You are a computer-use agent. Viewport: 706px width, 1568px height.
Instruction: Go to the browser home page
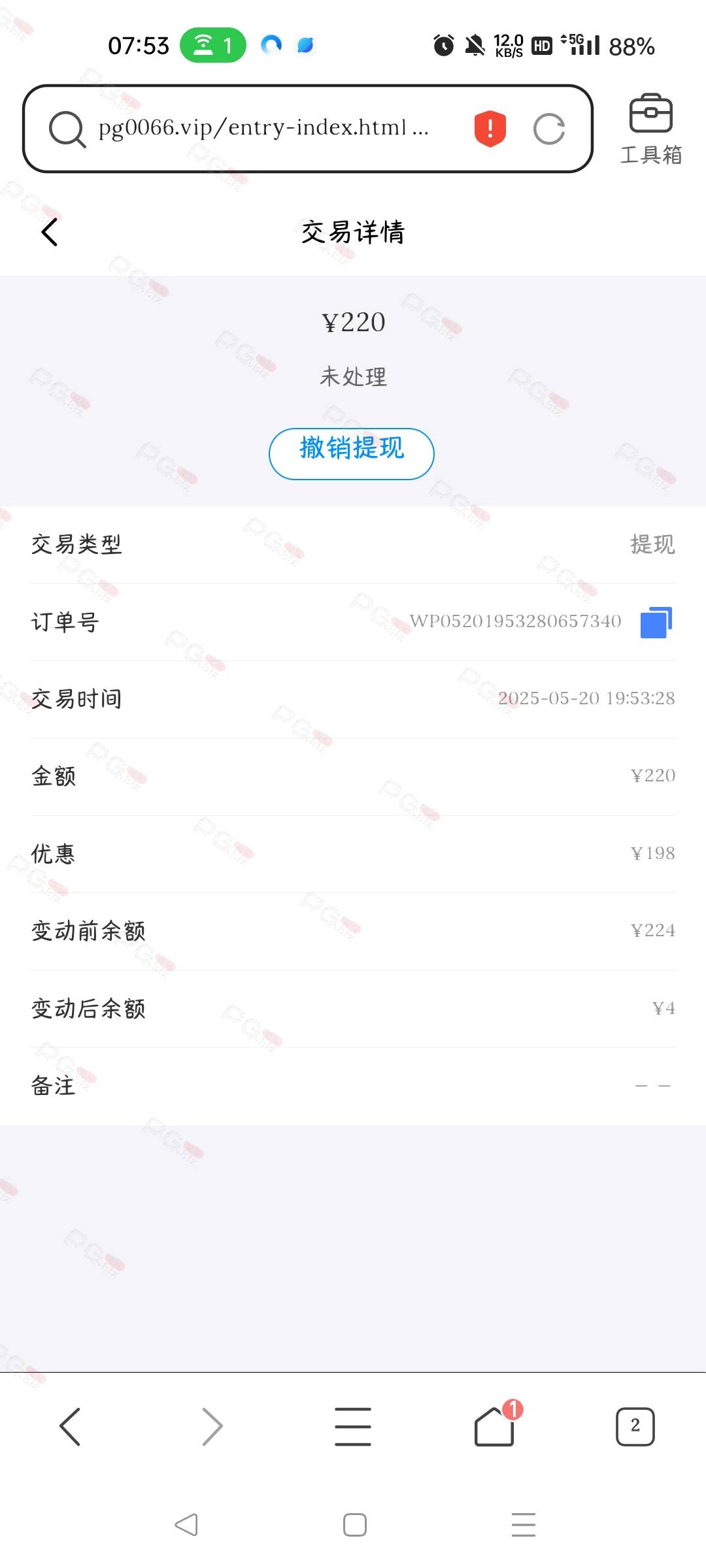tap(495, 1425)
